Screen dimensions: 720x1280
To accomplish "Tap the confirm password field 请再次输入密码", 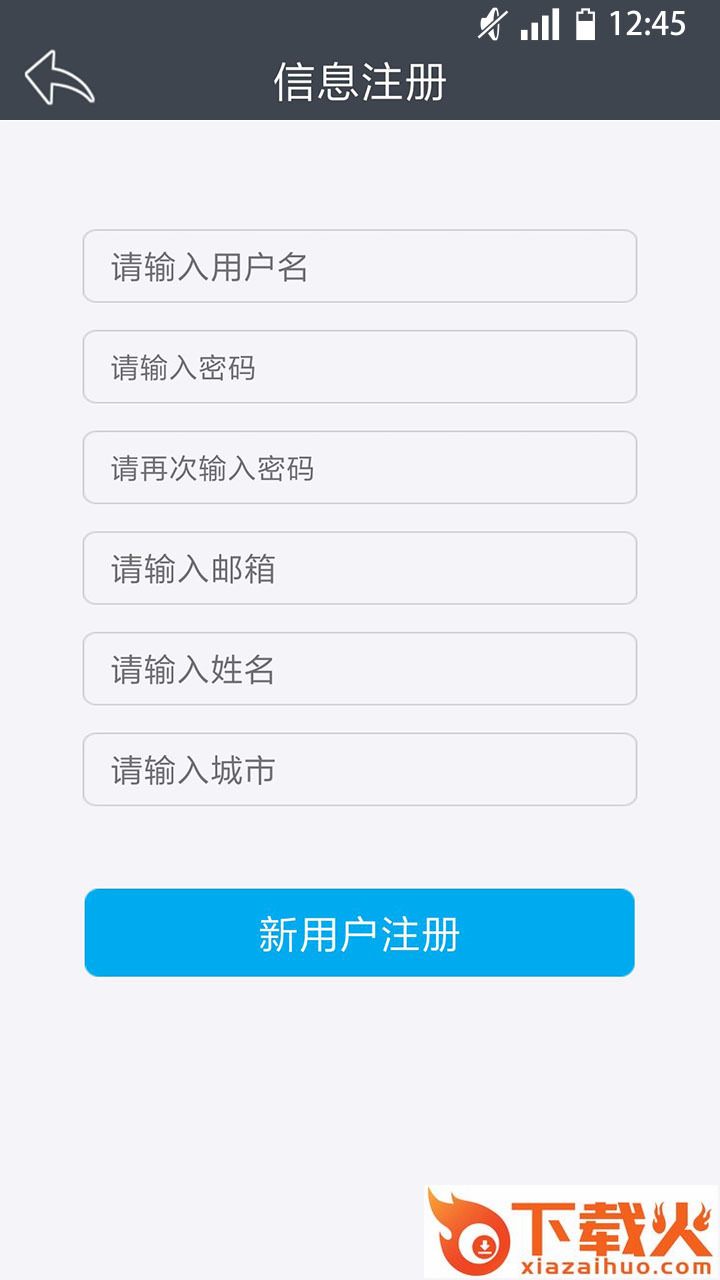I will click(x=360, y=467).
